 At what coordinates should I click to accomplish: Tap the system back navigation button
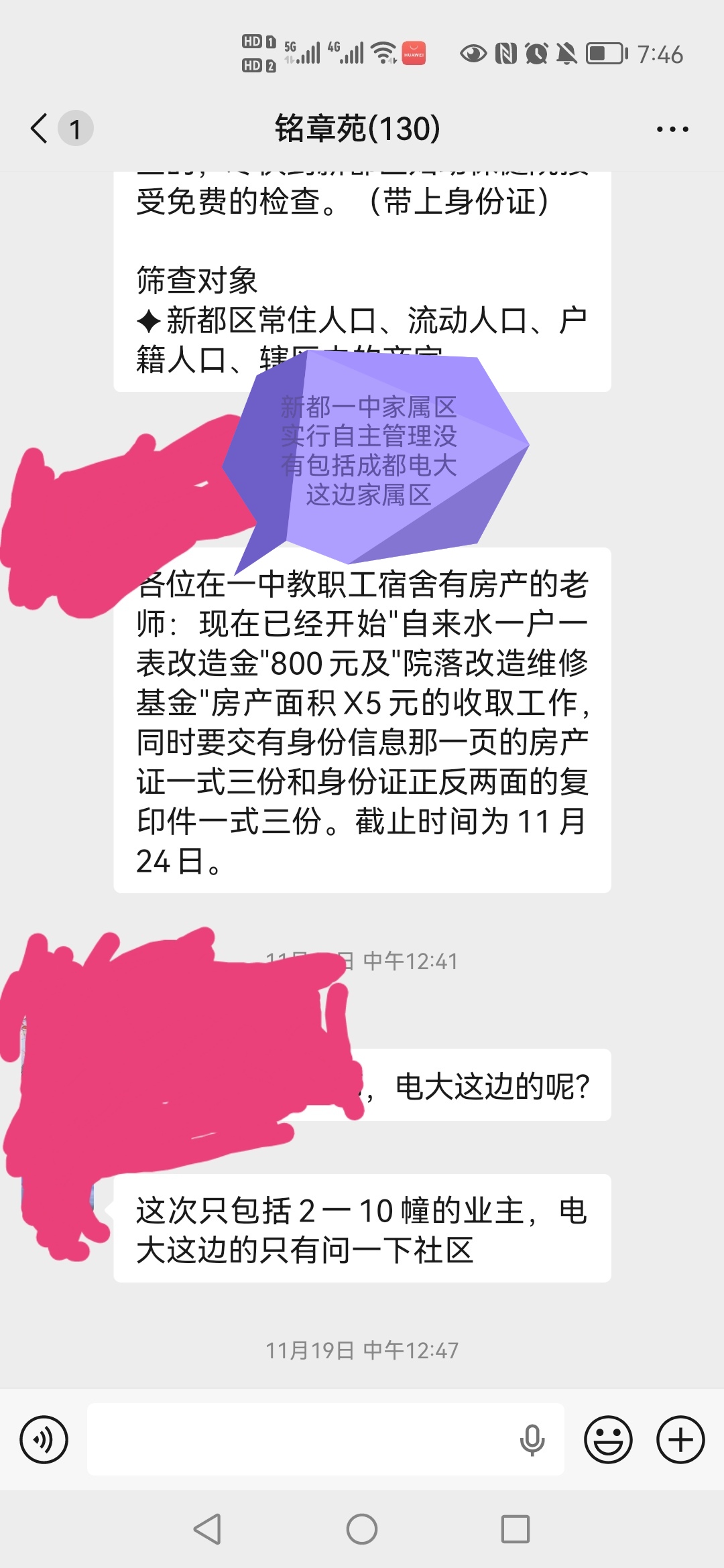[x=208, y=1529]
